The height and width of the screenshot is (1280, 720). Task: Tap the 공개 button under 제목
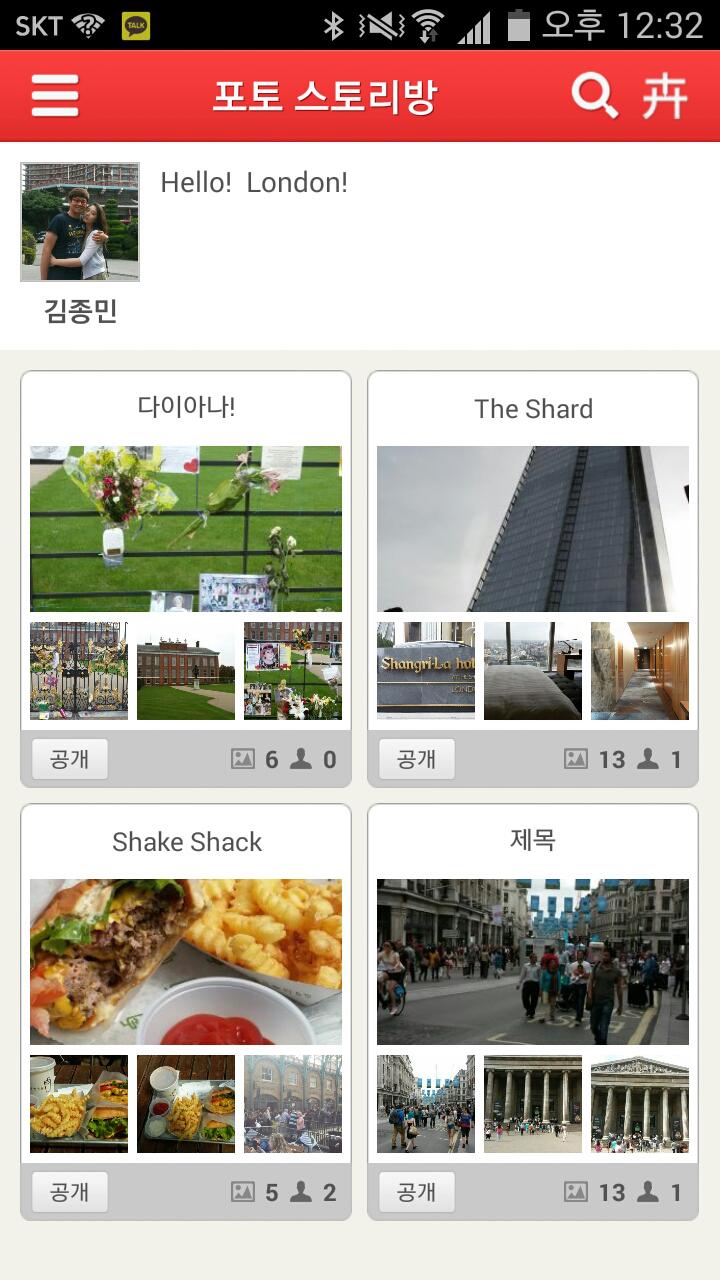tap(417, 1192)
